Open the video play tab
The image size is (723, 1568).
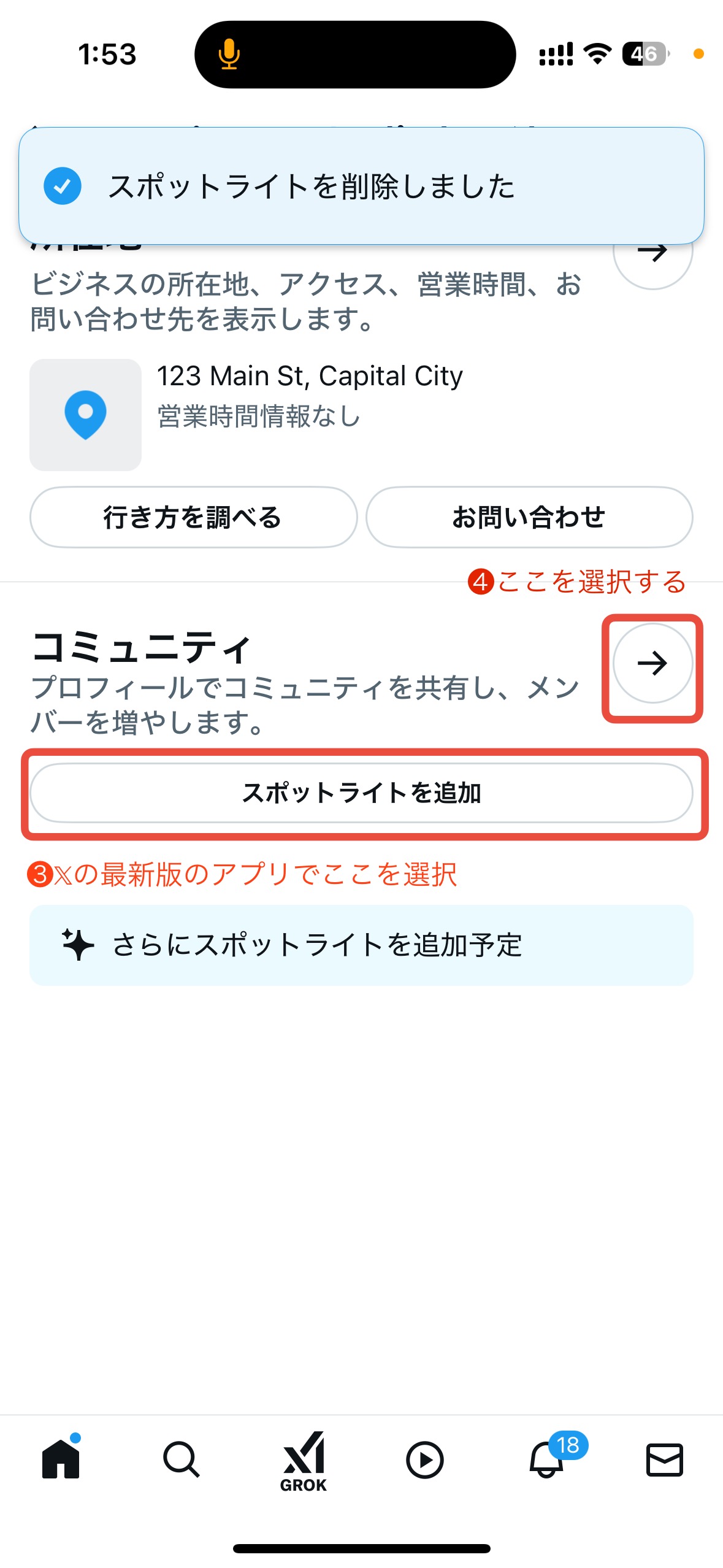click(x=424, y=1459)
